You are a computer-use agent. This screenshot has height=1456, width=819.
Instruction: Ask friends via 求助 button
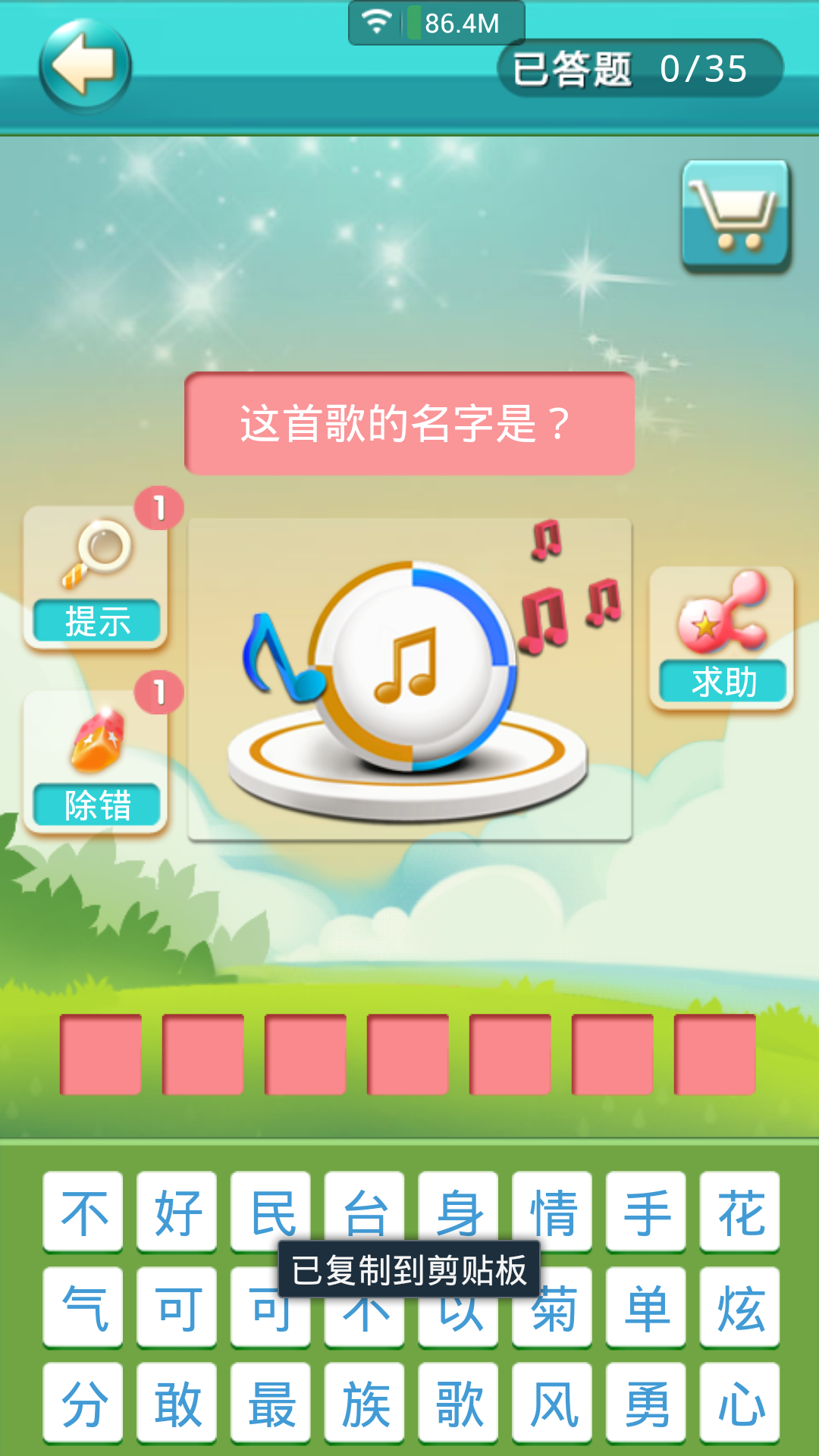722,639
